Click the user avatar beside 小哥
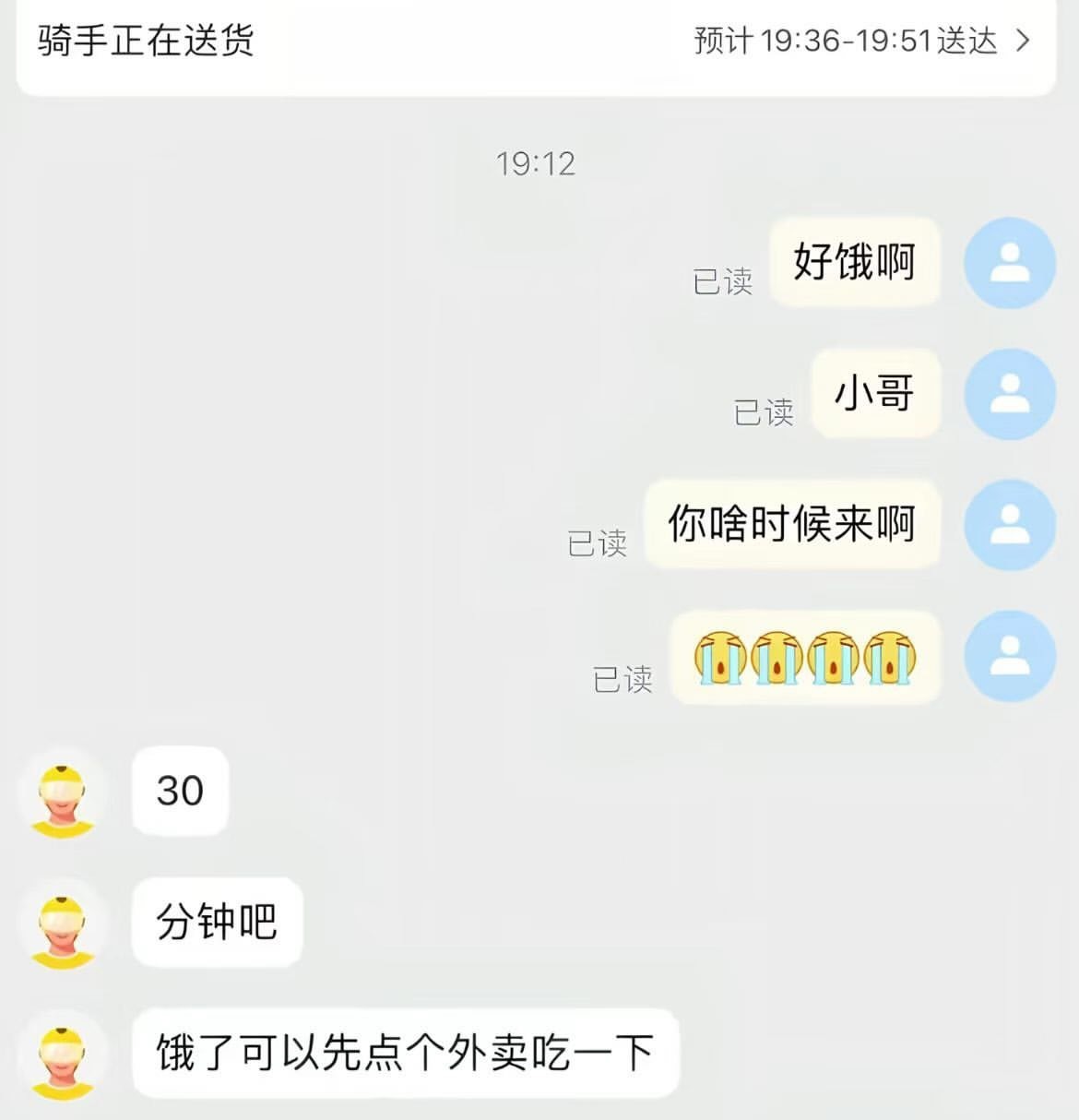 click(1010, 395)
